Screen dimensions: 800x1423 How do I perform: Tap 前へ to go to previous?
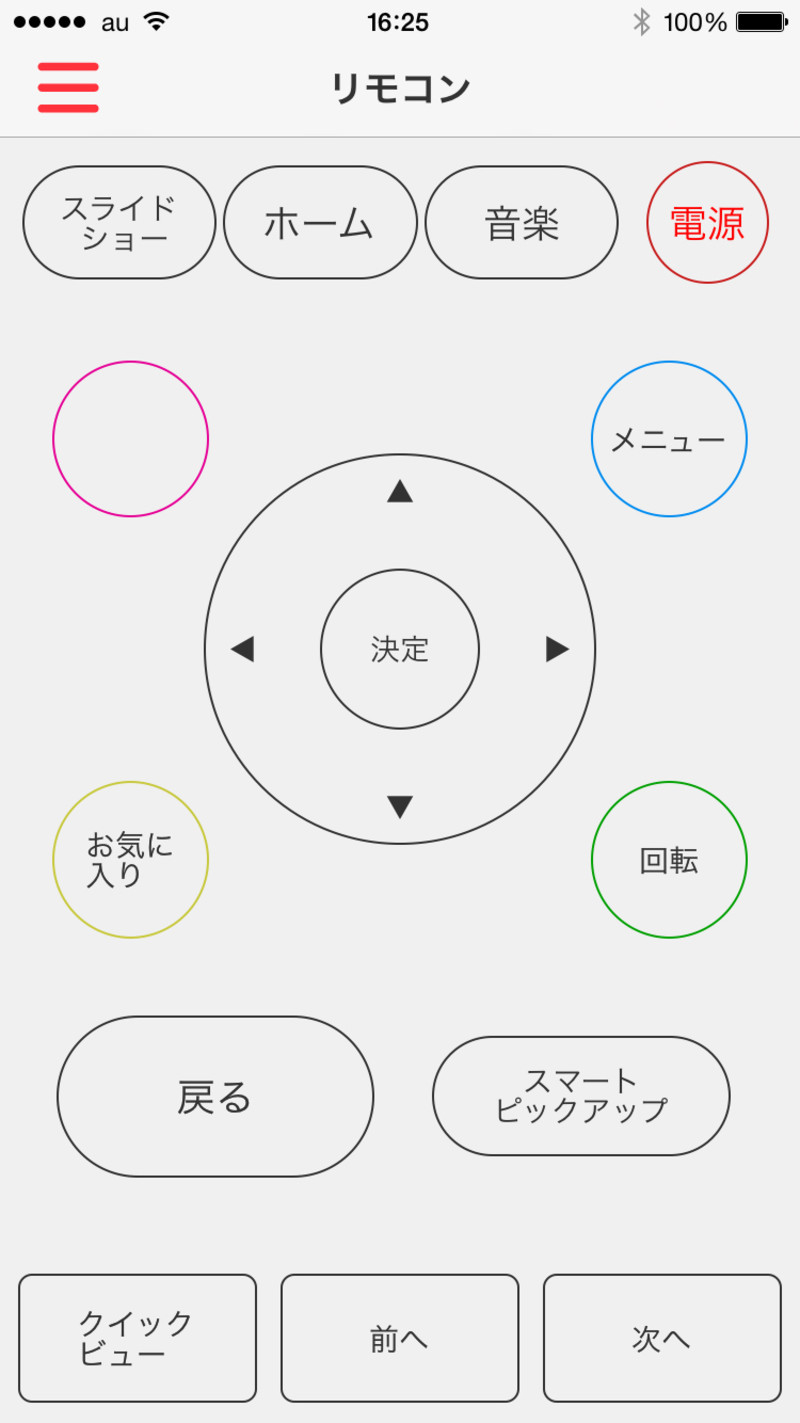[x=400, y=1338]
